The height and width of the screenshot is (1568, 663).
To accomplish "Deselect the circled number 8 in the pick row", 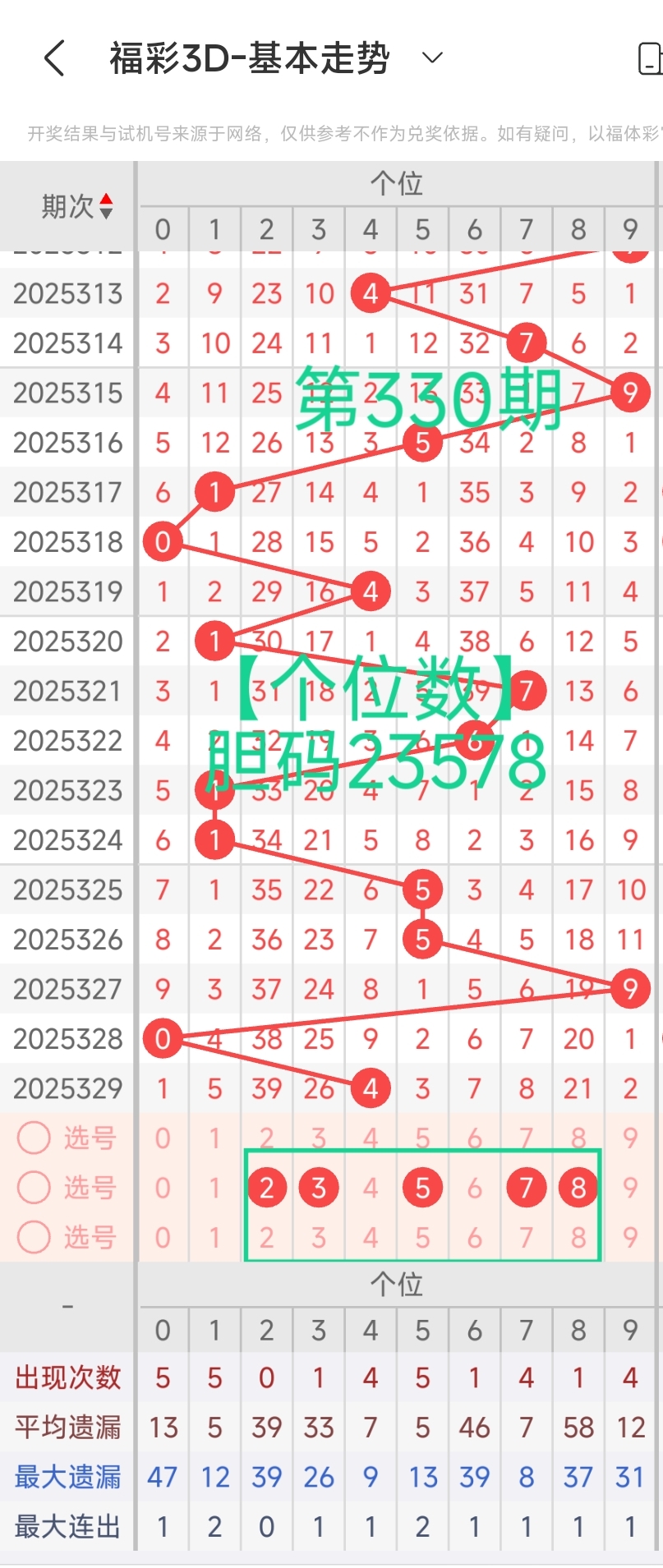I will pyautogui.click(x=578, y=1187).
